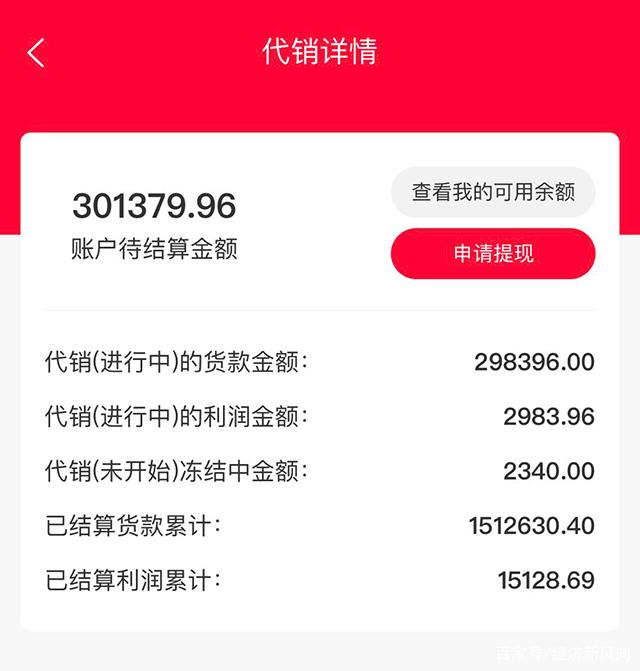Go back from 代销详情 page
640x671 pixels.
[36, 53]
